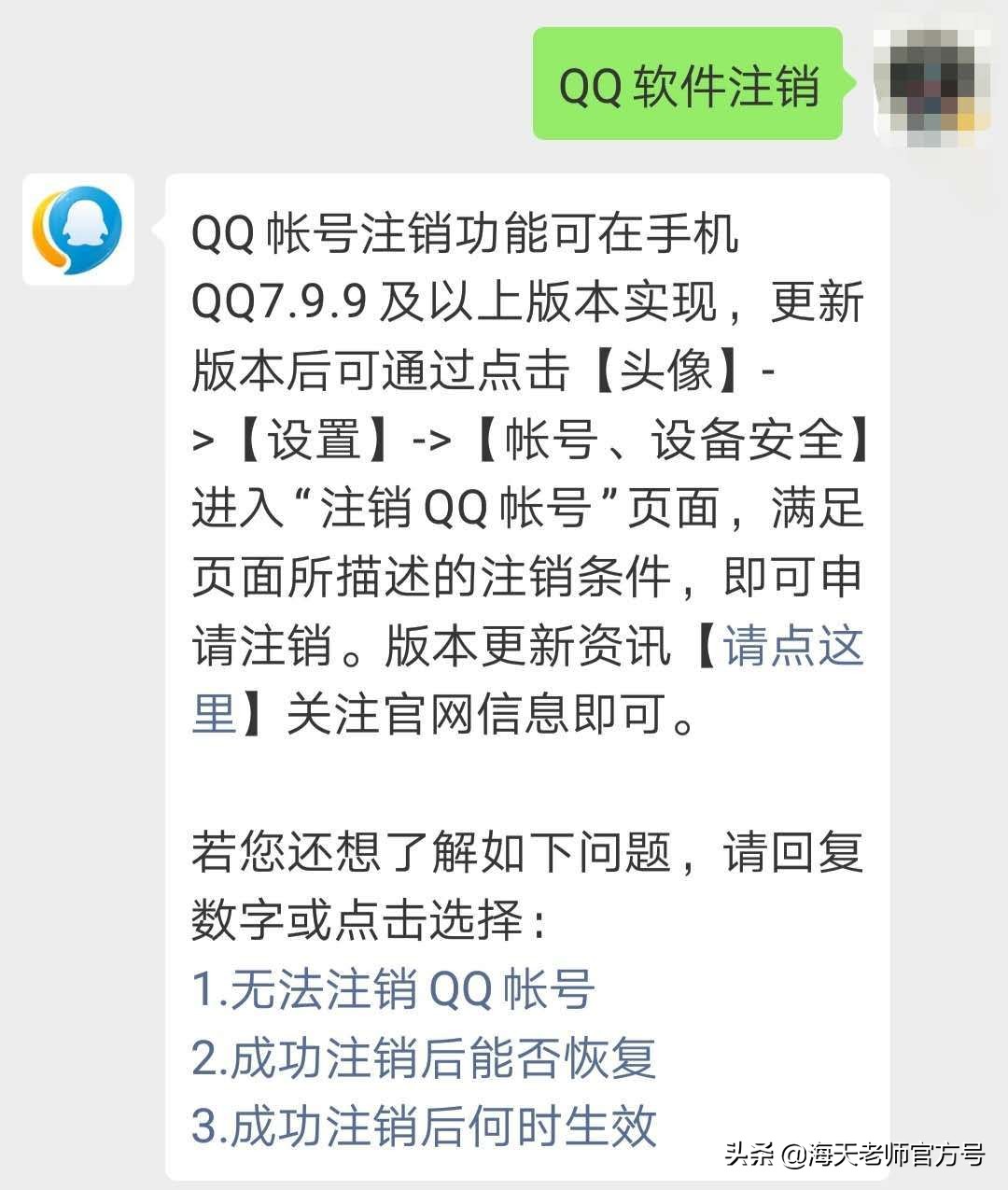This screenshot has width=1008, height=1190.
Task: Select option 2.成功注销后能否恢复
Action: coord(425,1057)
